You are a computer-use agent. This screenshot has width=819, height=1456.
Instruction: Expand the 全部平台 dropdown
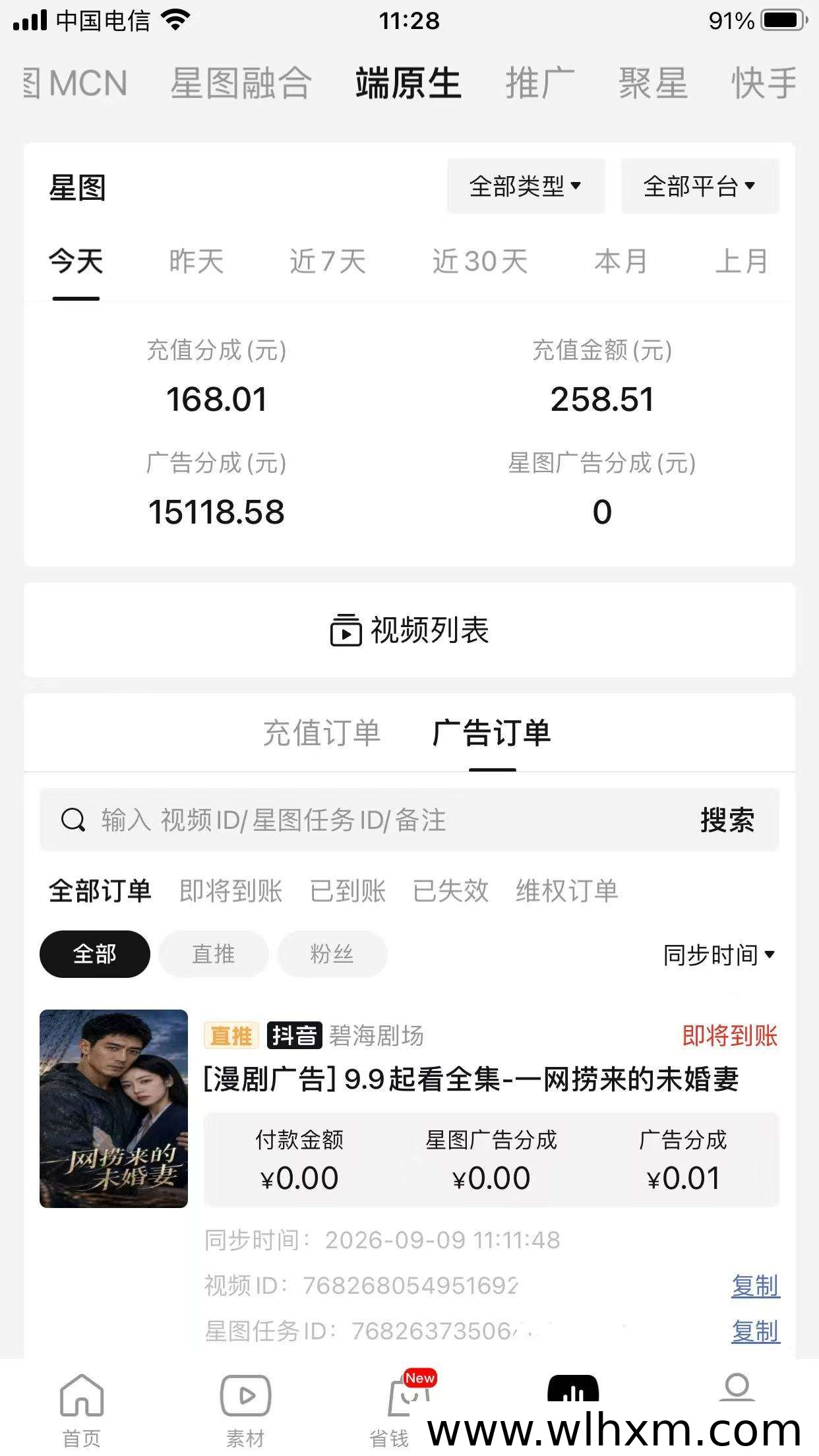pyautogui.click(x=700, y=186)
